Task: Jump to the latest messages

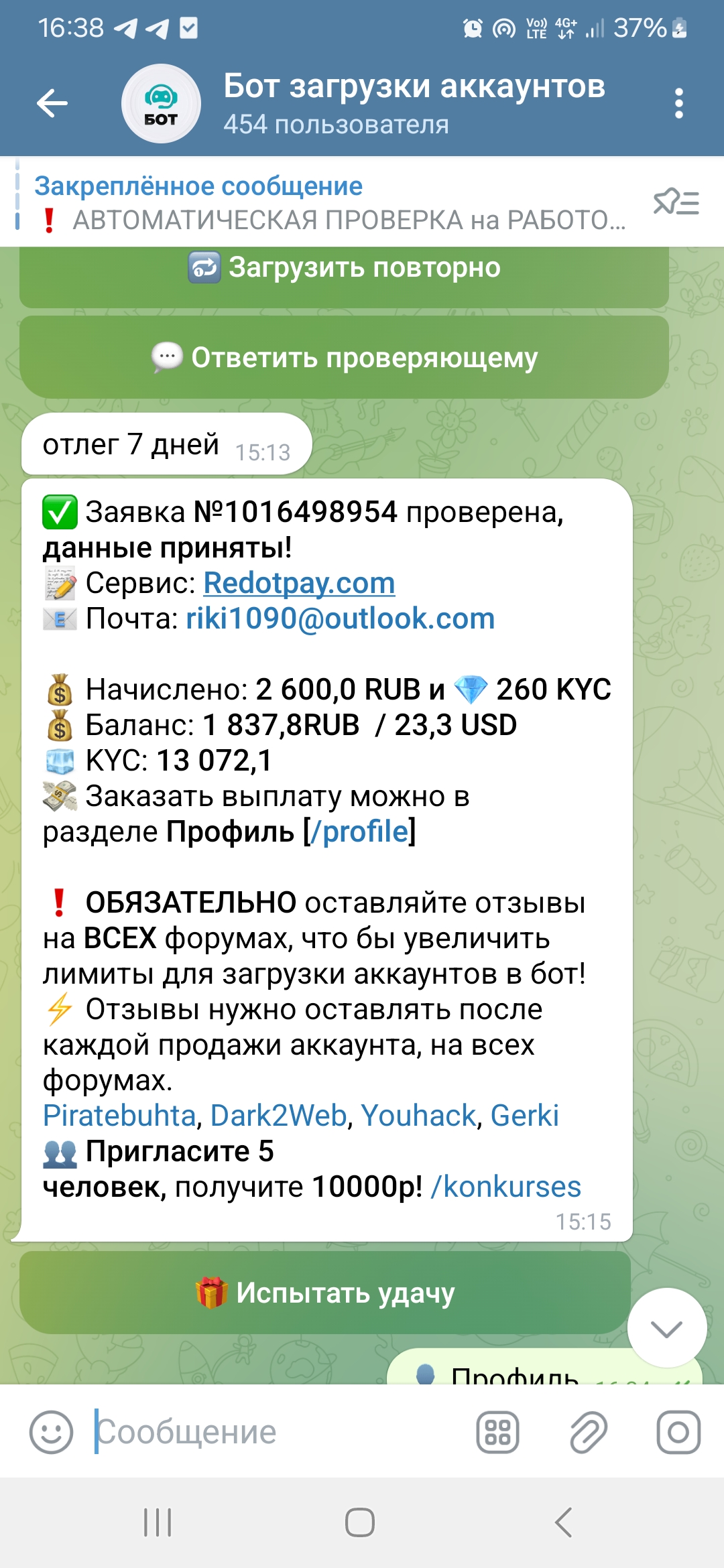Action: coord(666,1328)
